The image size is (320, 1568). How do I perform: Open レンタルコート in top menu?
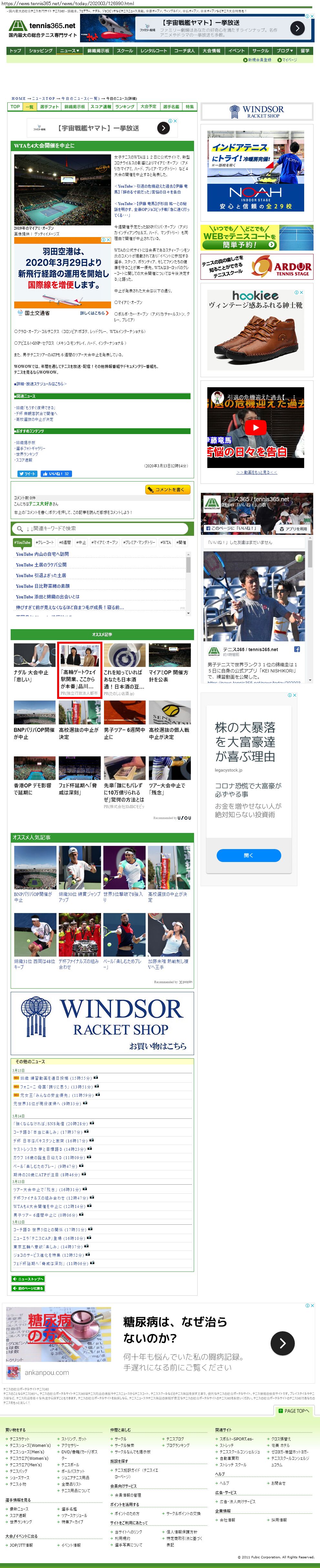(x=153, y=50)
